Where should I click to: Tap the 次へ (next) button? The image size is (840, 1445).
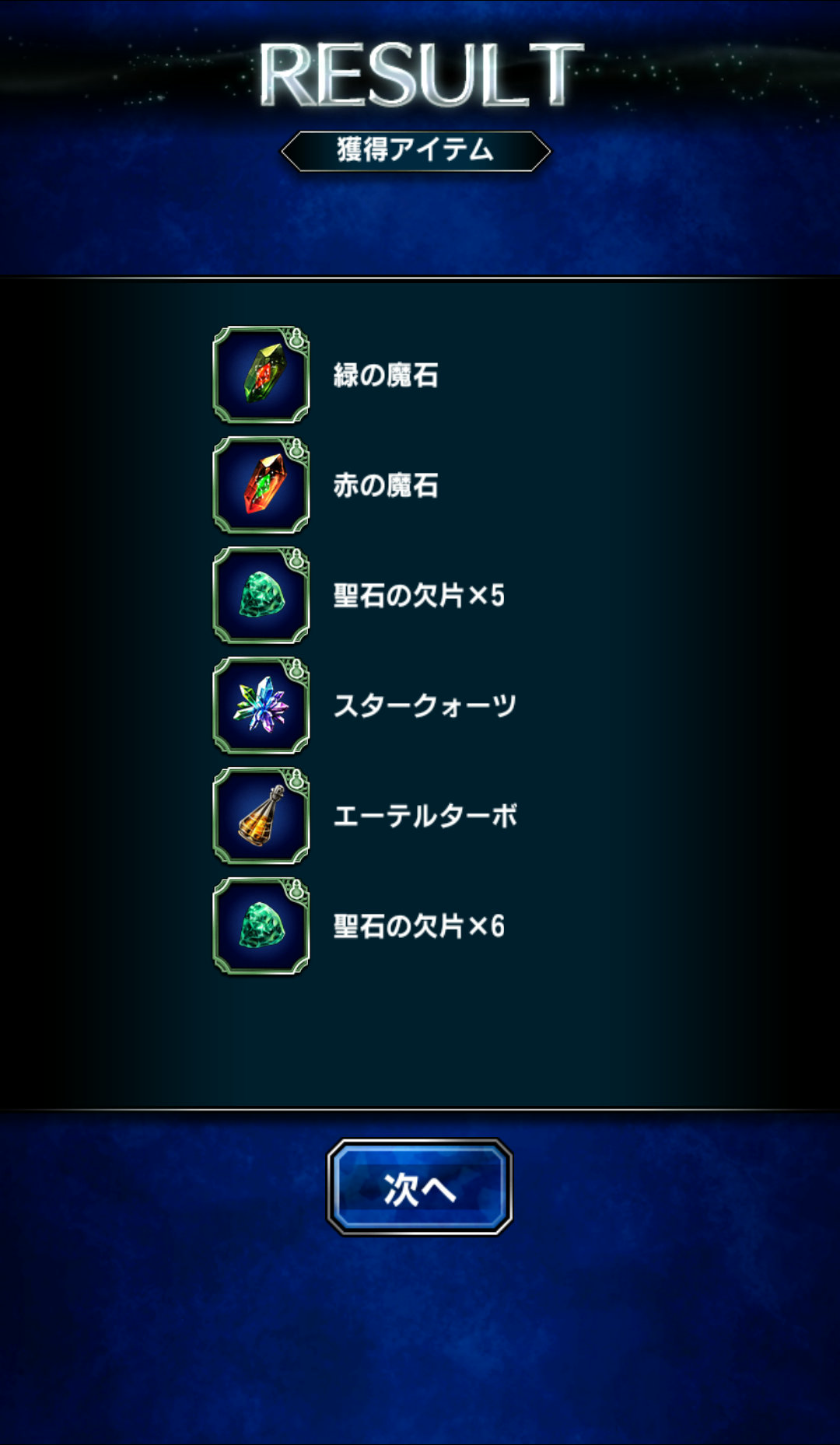tap(419, 1187)
